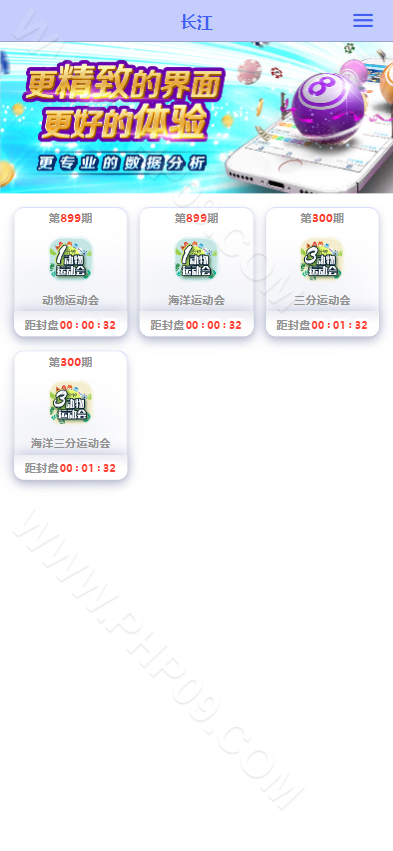
Task: Tap the promotional banner
Action: coord(196,117)
